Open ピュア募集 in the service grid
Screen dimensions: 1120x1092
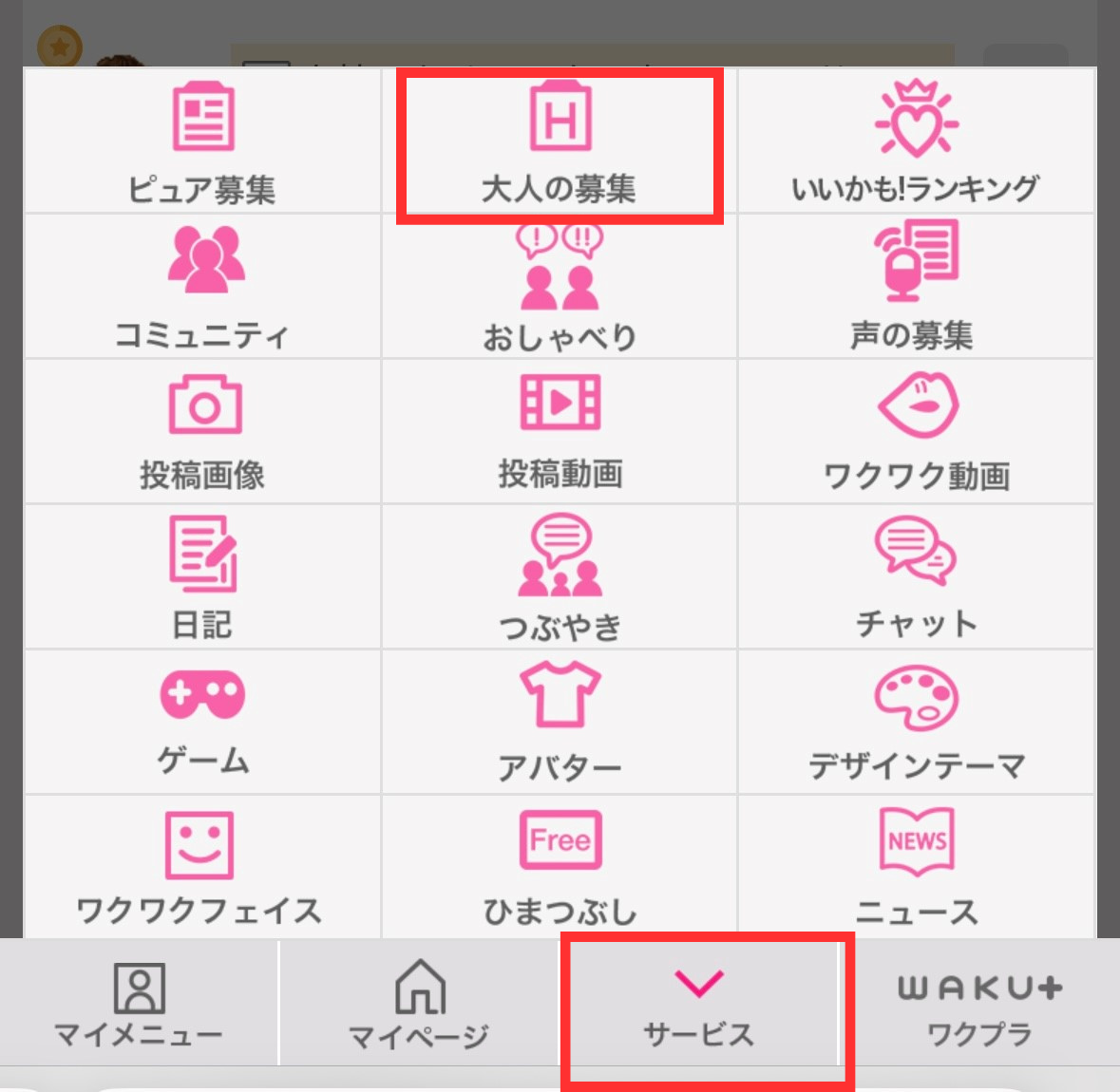click(x=202, y=142)
